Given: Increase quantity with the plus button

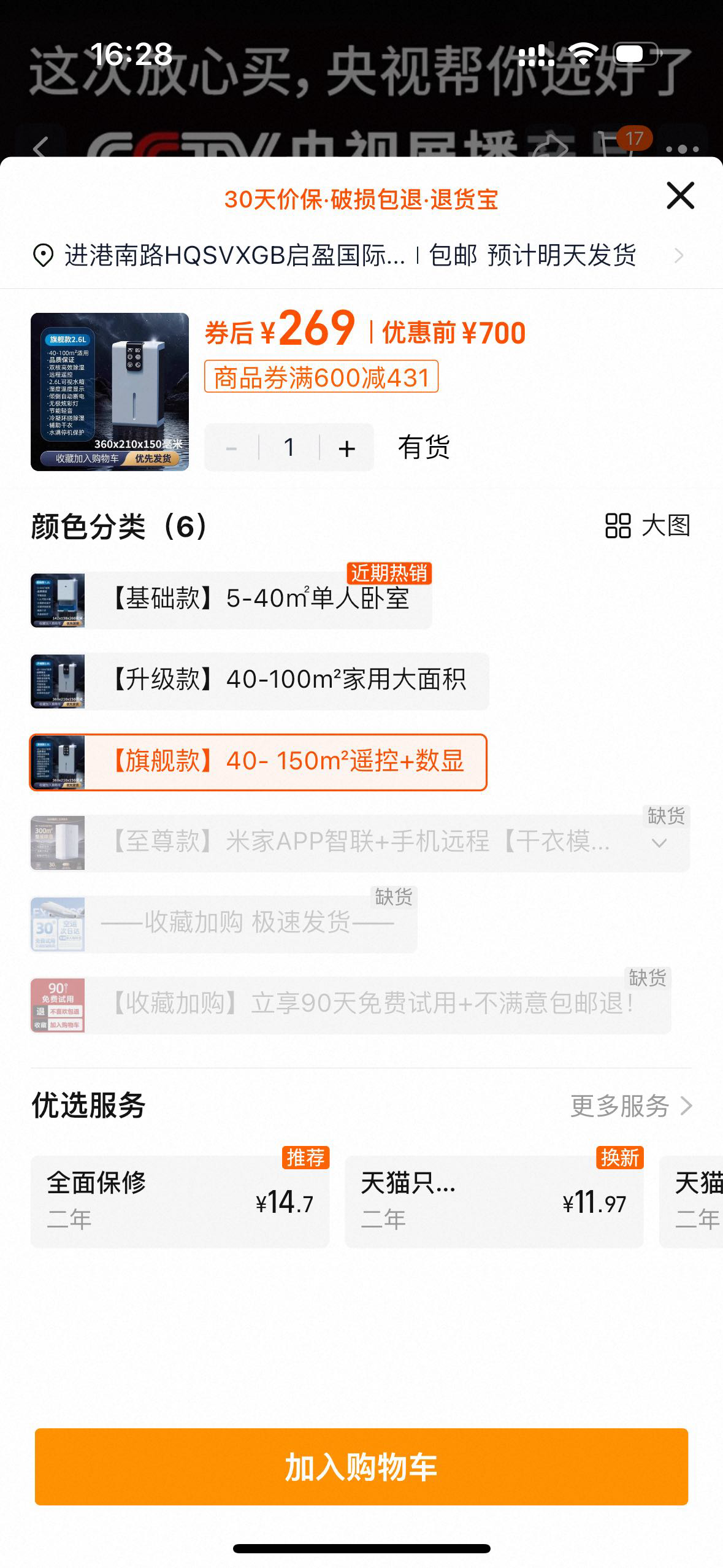Looking at the screenshot, I should pyautogui.click(x=346, y=447).
